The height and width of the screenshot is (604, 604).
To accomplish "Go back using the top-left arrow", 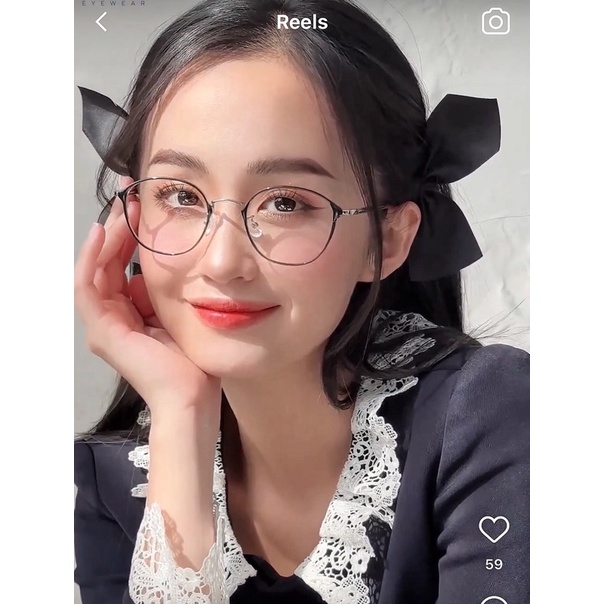I will 101,22.
